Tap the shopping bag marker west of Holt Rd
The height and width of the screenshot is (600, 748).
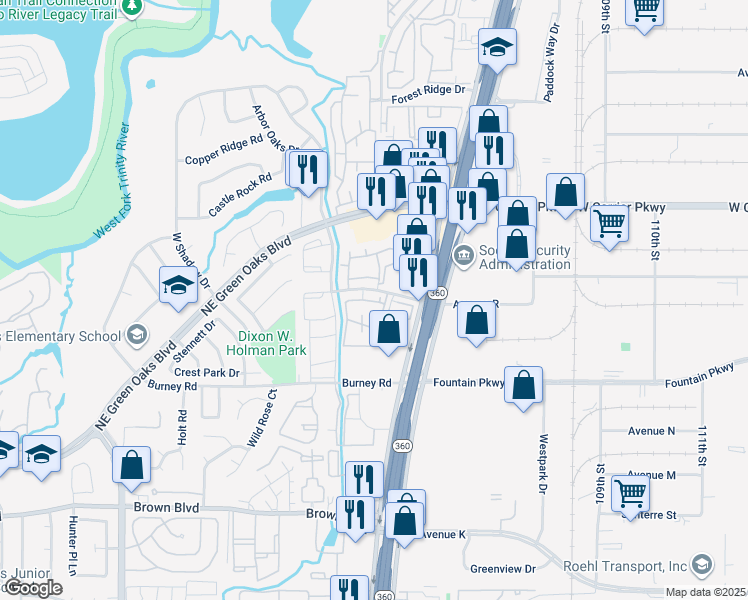click(131, 465)
